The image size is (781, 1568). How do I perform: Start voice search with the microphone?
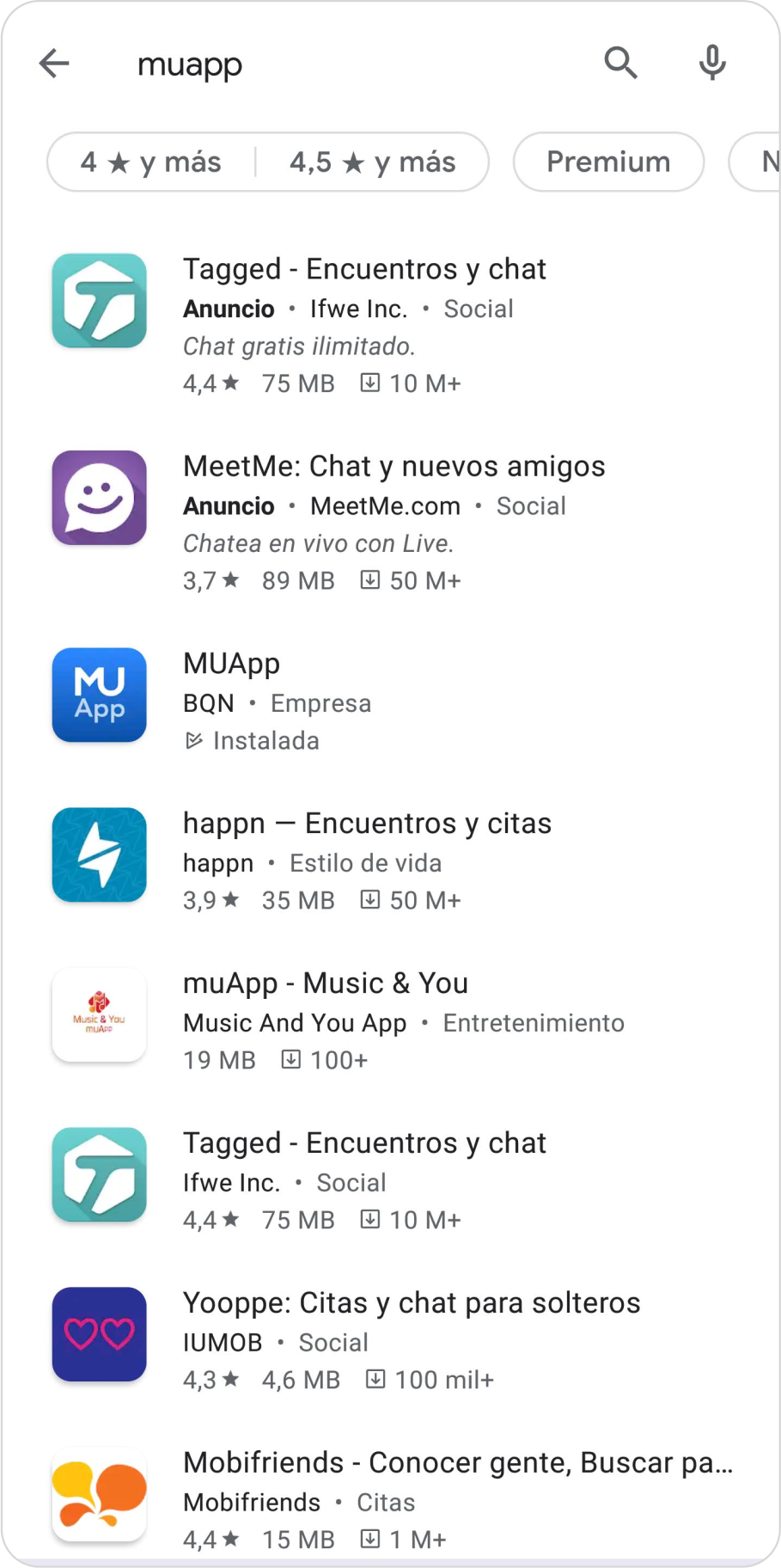click(x=712, y=64)
